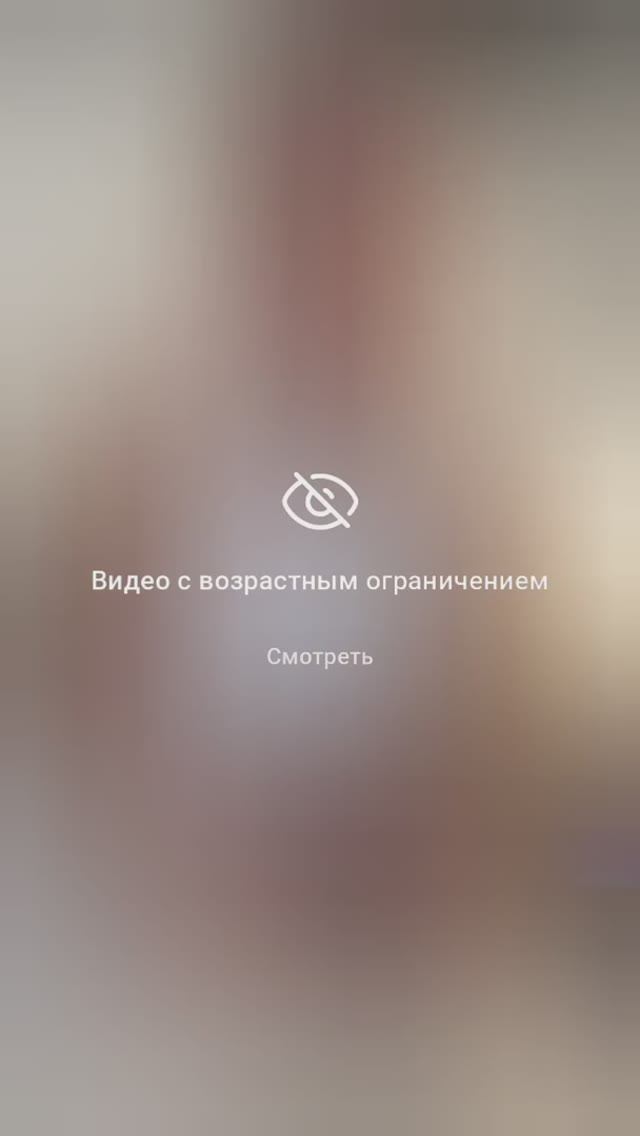Tap Смотреть to view the age-restricted video
The width and height of the screenshot is (640, 1136).
(319, 657)
